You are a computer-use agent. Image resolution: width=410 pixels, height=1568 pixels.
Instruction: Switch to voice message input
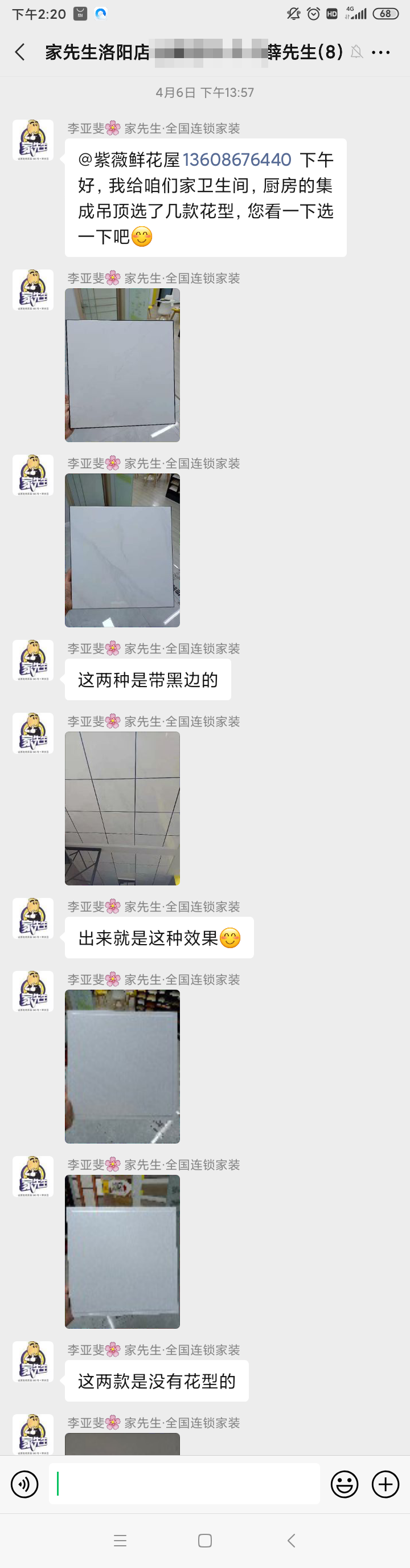tap(24, 1484)
